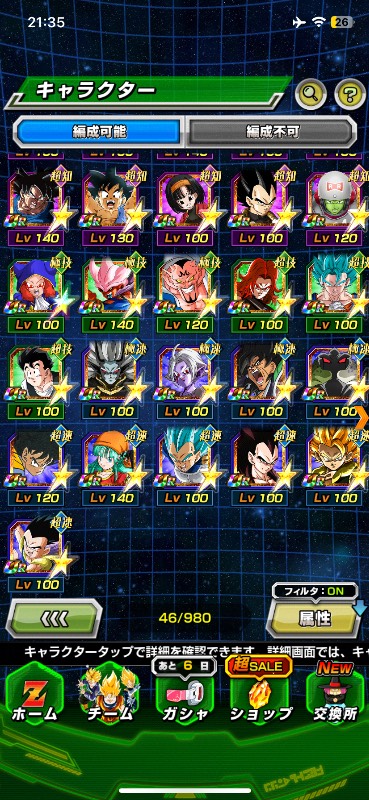Open the ガシャ section
The width and height of the screenshot is (369, 800).
(x=184, y=697)
